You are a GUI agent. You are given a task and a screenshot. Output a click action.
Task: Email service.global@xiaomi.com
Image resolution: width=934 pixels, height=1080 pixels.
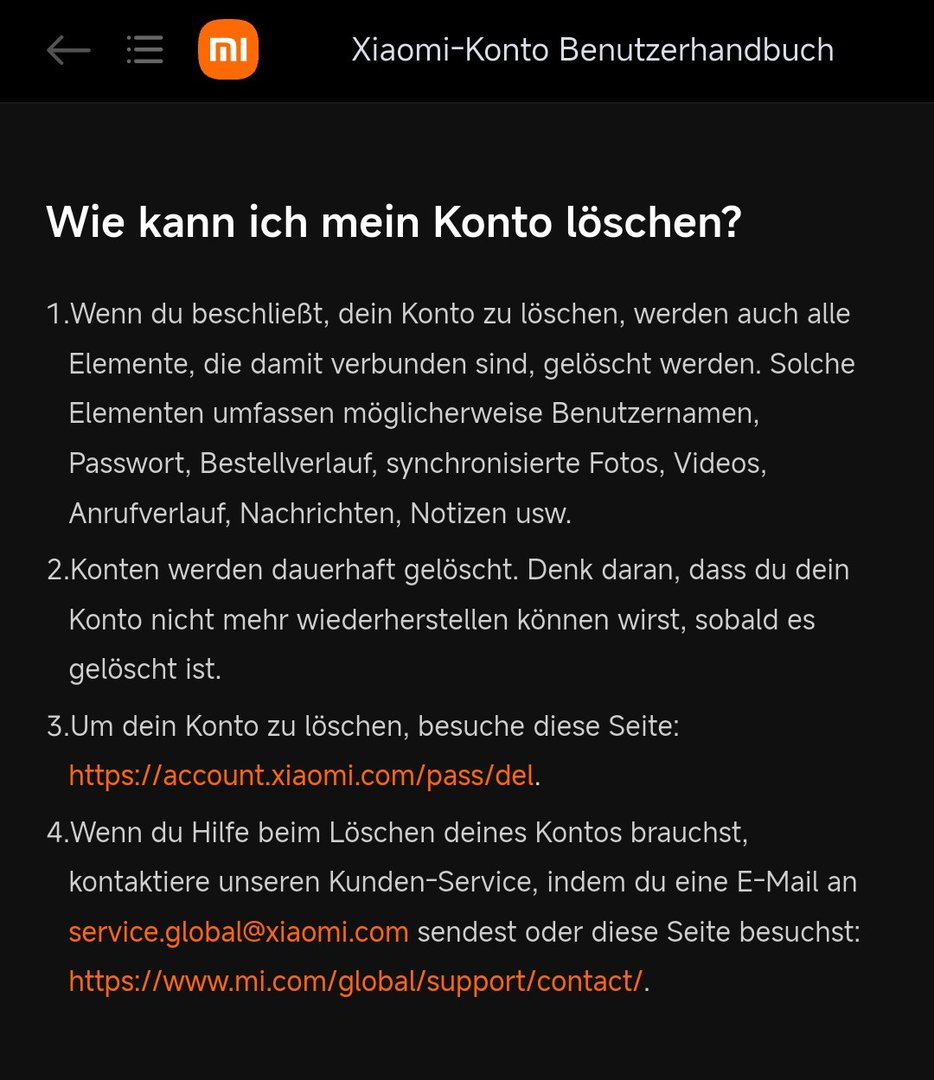tap(238, 932)
